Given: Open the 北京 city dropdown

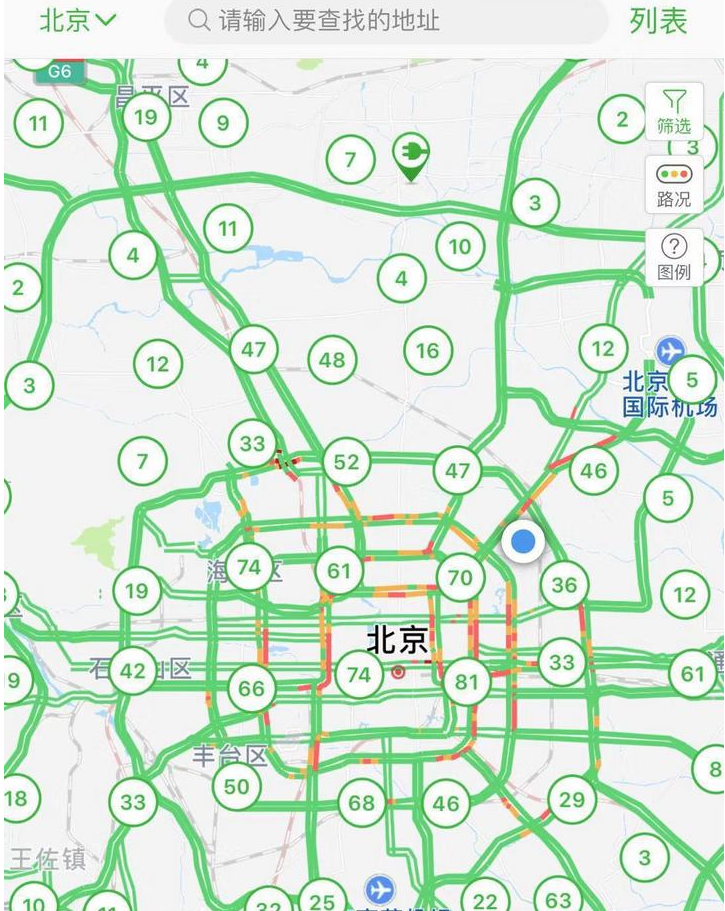Looking at the screenshot, I should pos(78,21).
